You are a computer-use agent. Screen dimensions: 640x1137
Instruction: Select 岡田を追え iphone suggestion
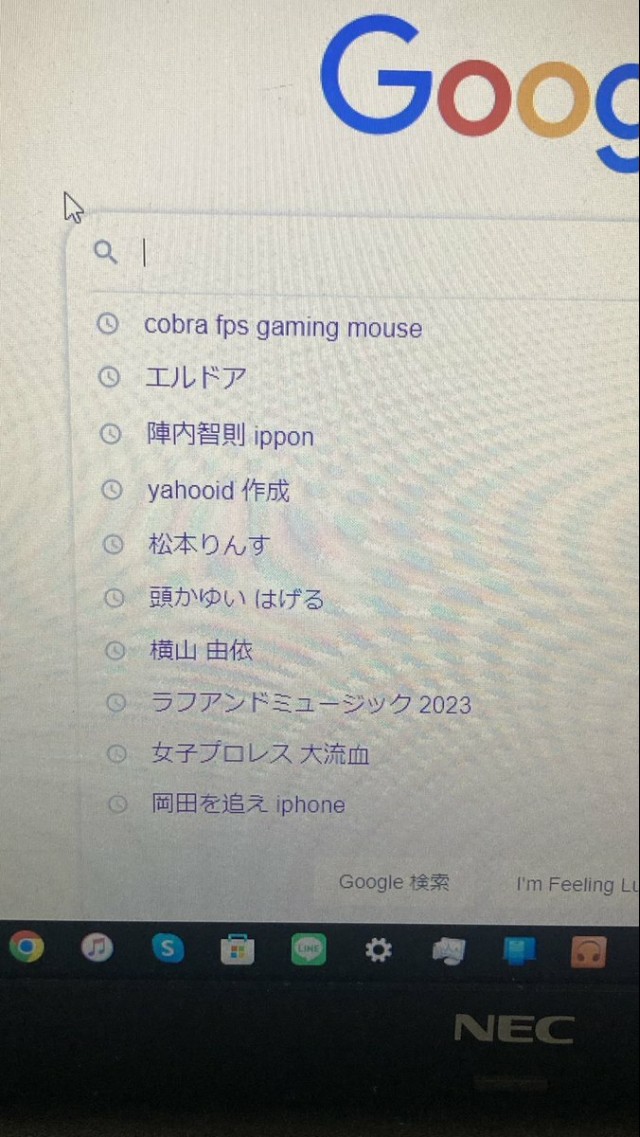pyautogui.click(x=248, y=804)
